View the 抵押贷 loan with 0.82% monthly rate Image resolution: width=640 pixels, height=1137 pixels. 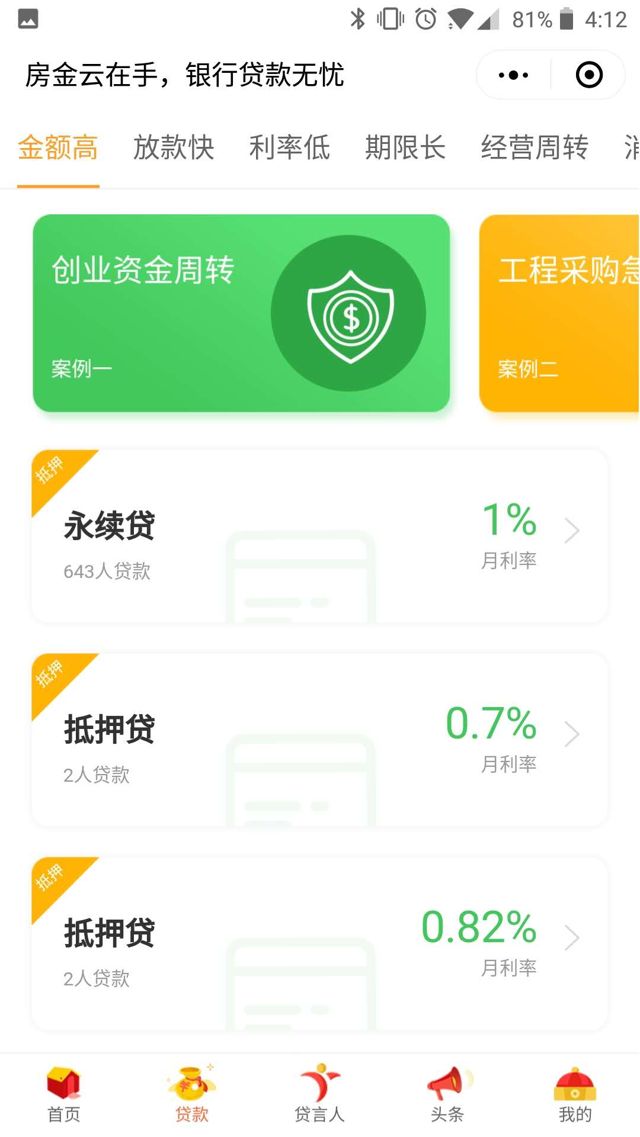tap(320, 944)
